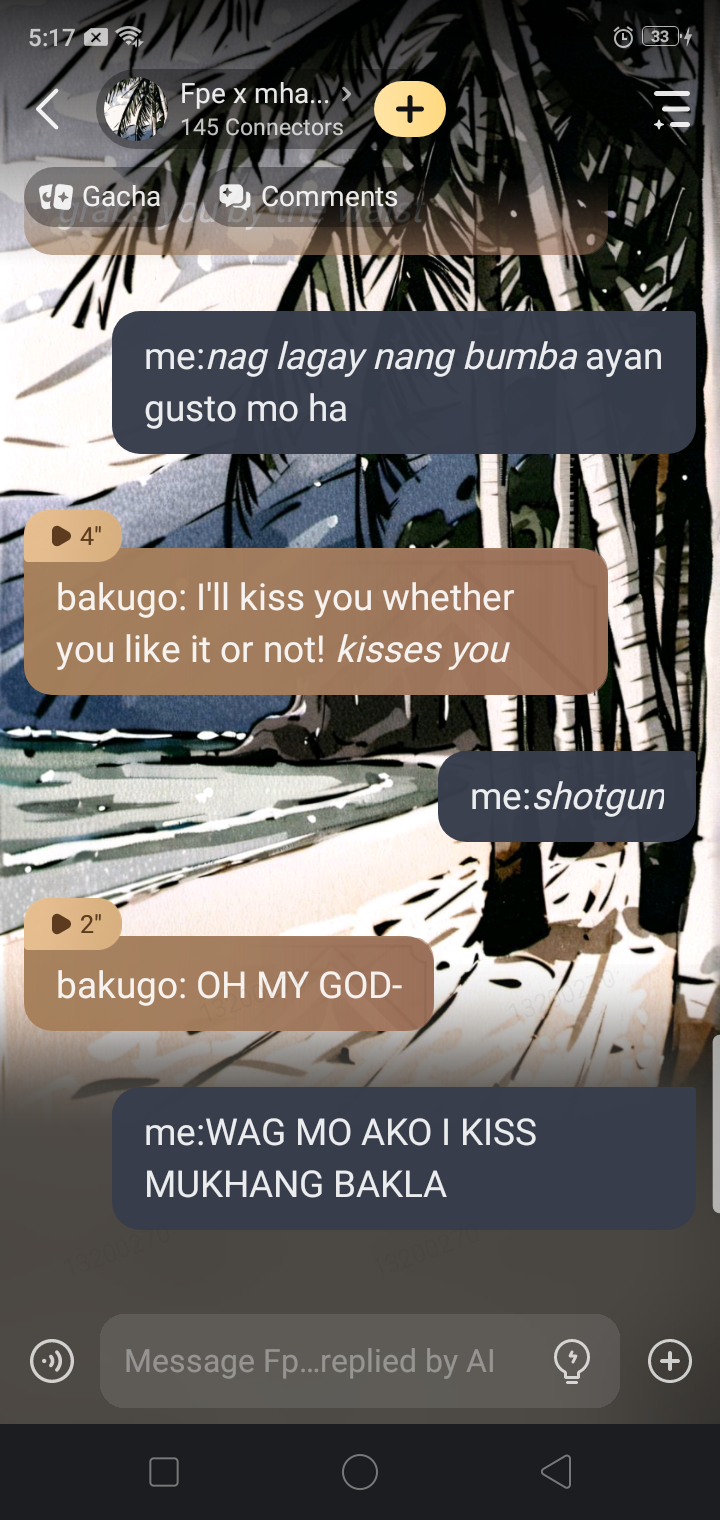
Task: Focus the message input field
Action: tap(320, 1361)
